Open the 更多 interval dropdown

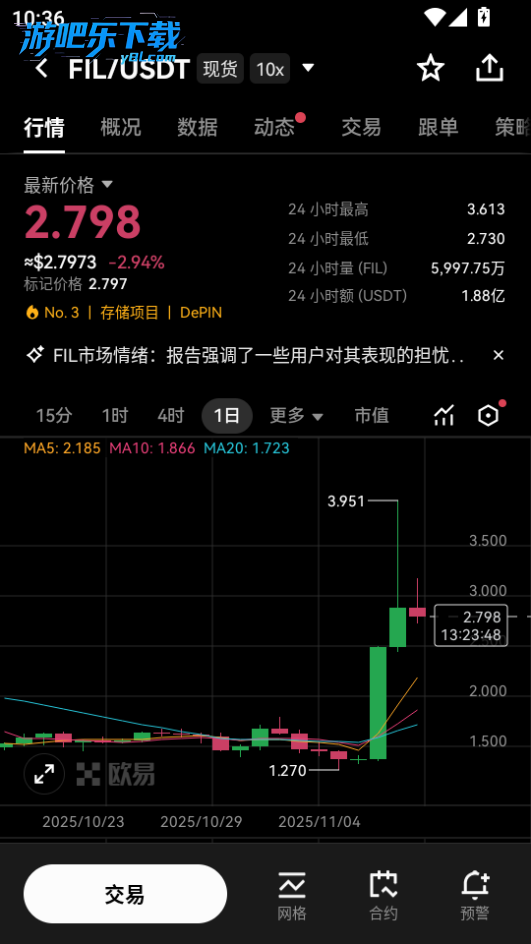point(296,415)
